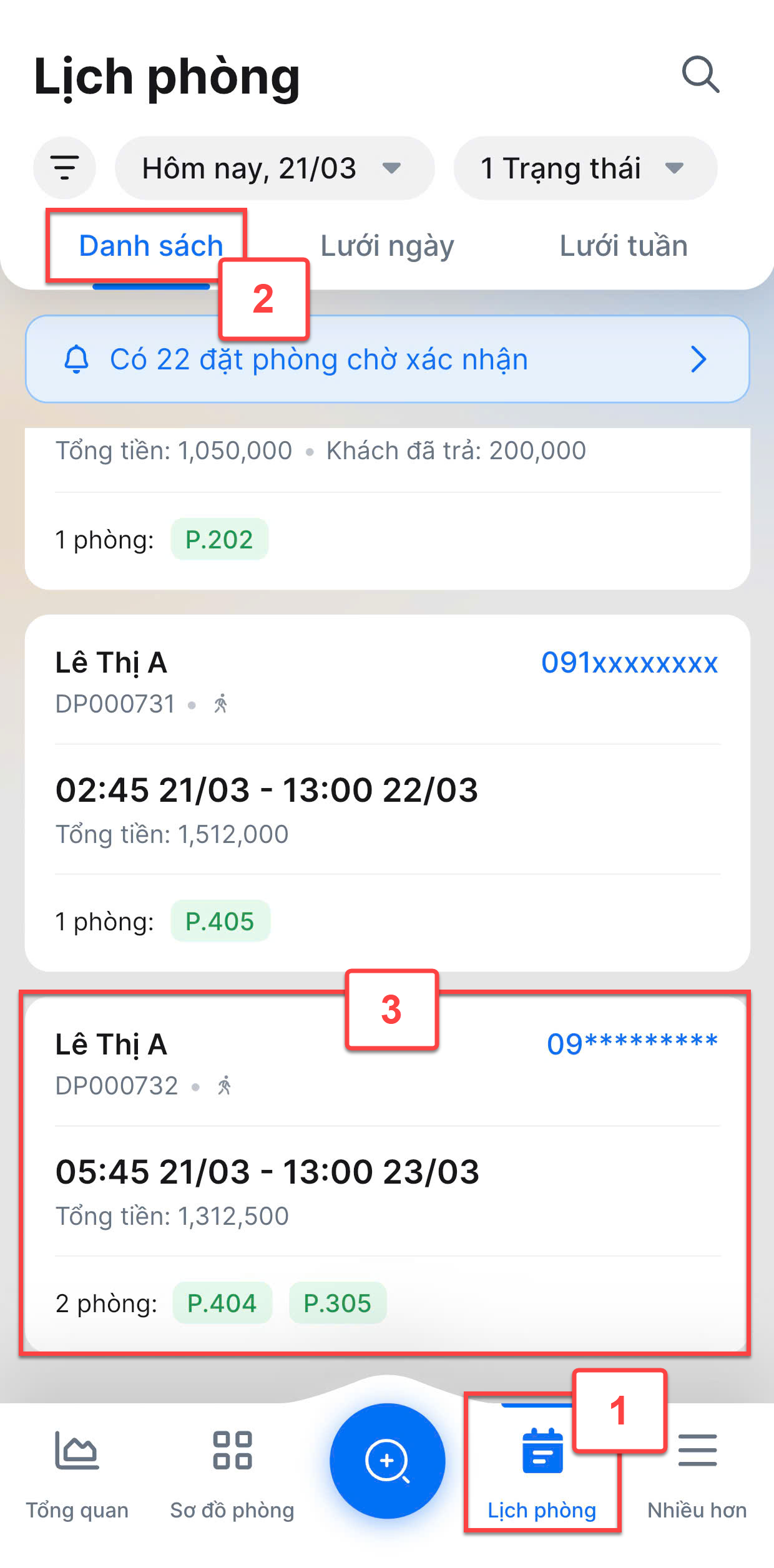
Task: Expand the 1 Trạng thái dropdown
Action: point(585,168)
